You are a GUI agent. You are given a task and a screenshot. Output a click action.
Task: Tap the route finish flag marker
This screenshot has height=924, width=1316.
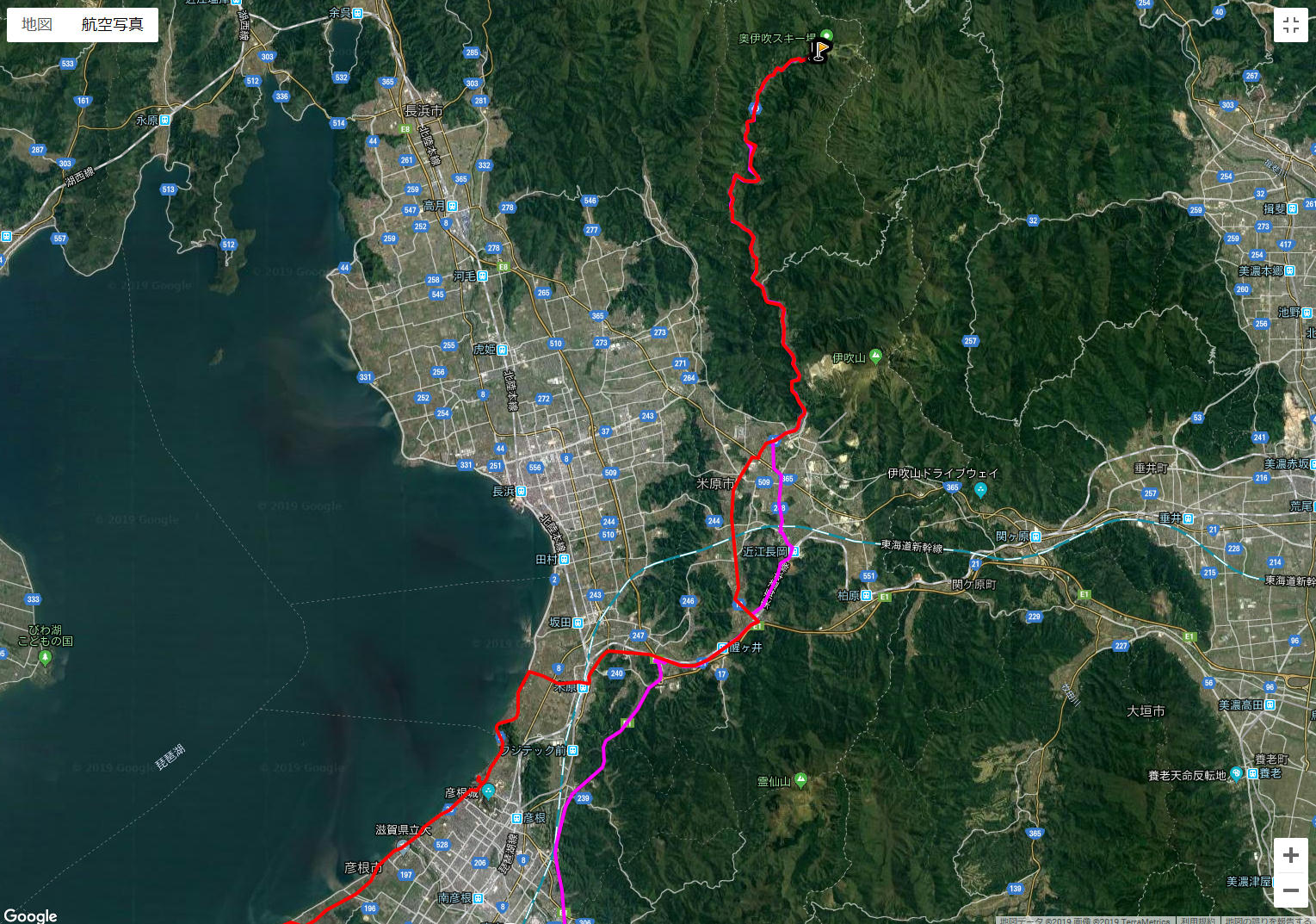[x=820, y=51]
